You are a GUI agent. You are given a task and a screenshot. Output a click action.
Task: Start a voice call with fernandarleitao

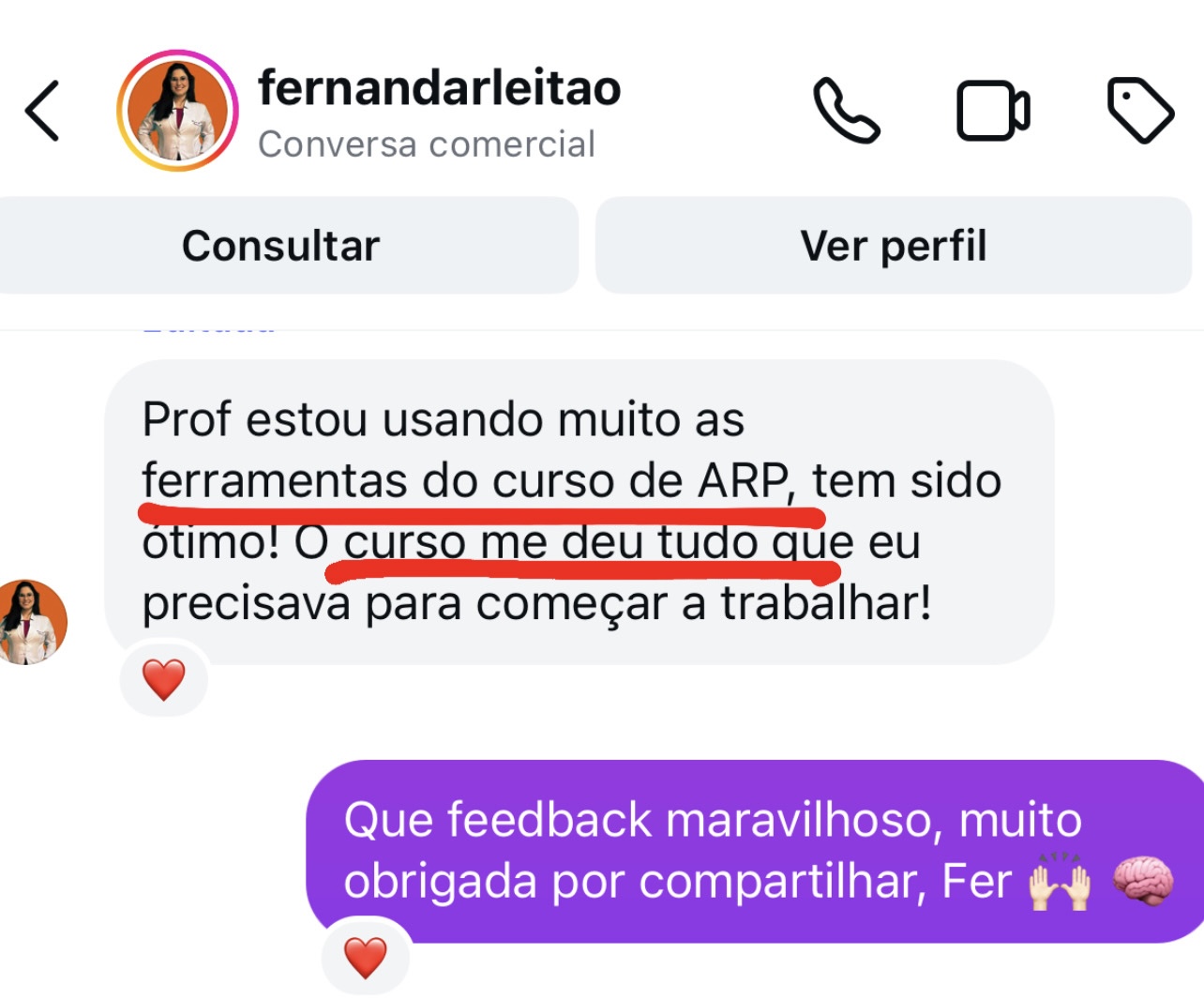click(845, 111)
